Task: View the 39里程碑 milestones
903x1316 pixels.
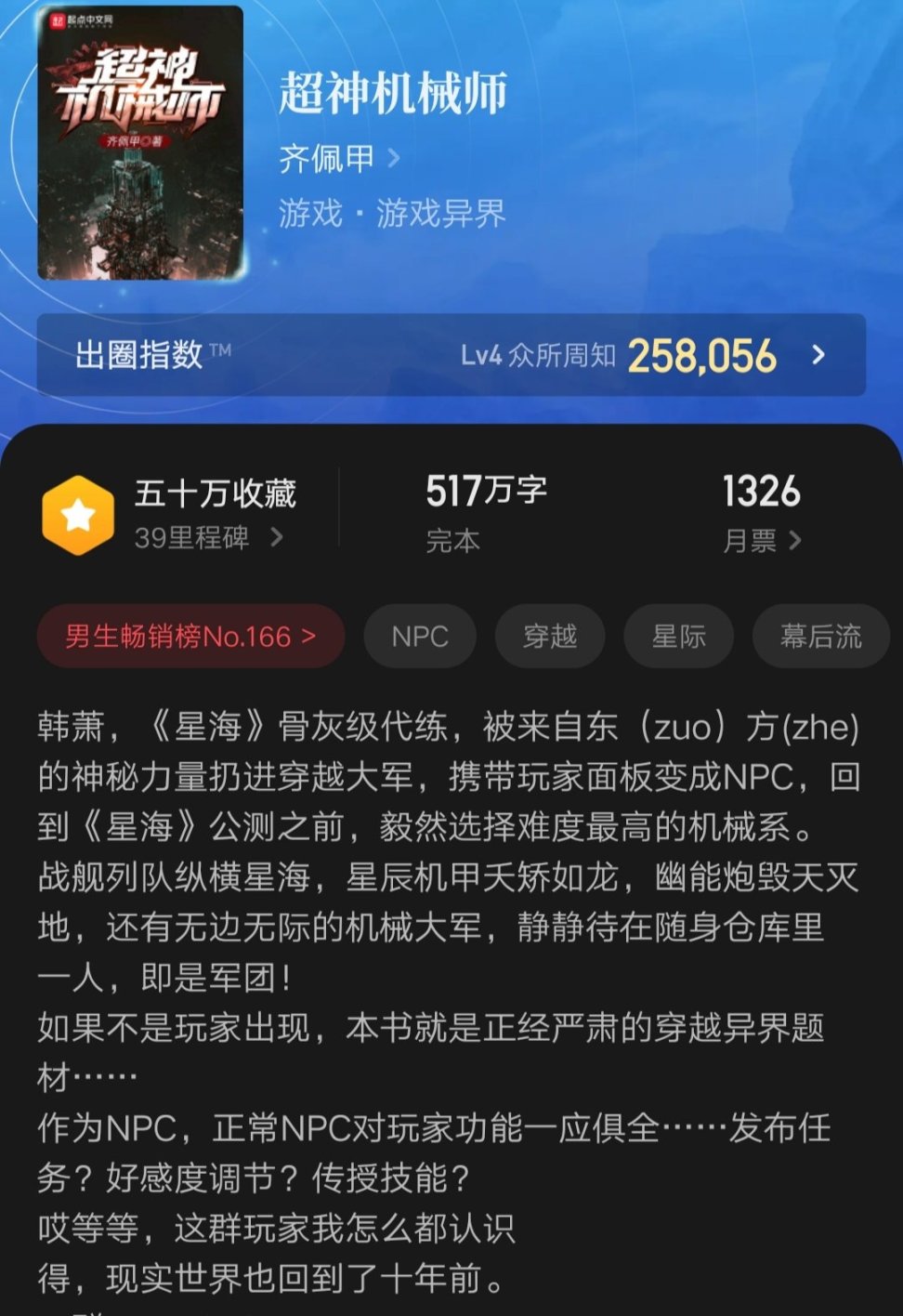Action: click(208, 537)
